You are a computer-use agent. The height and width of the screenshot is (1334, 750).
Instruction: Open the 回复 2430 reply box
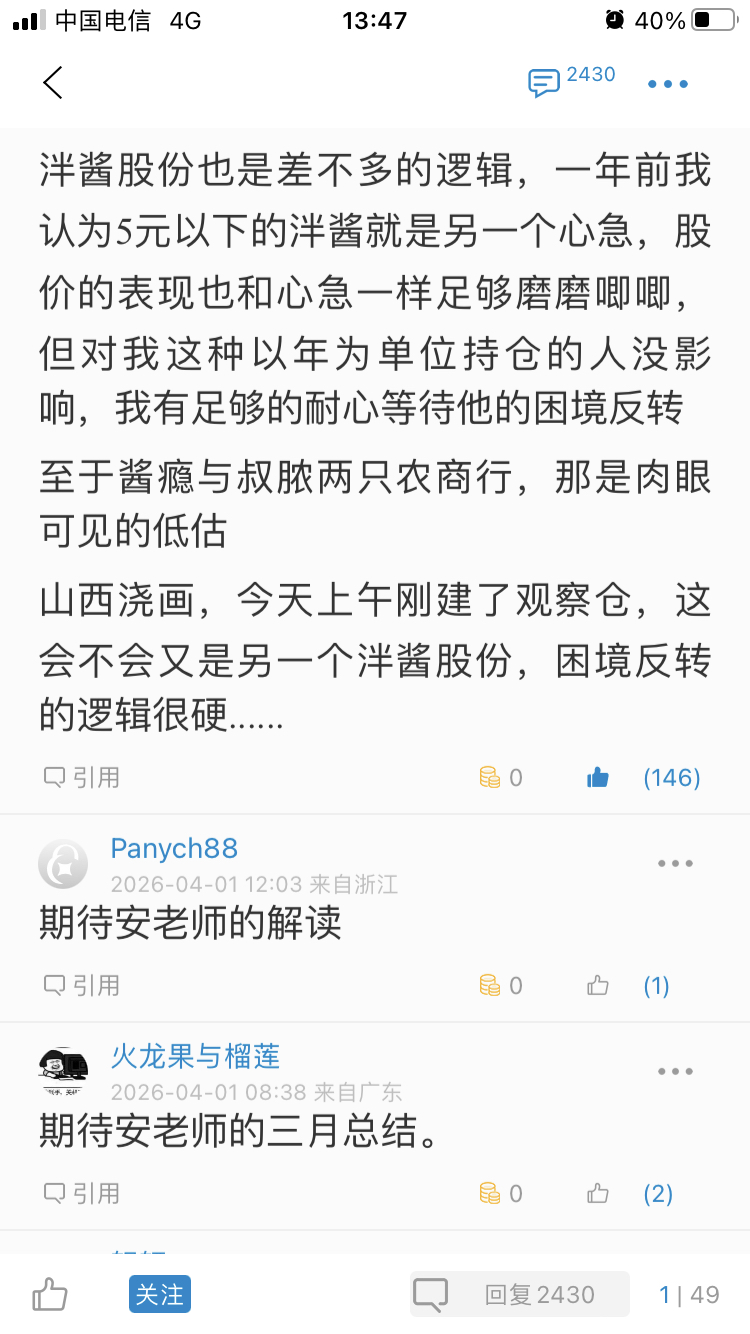(520, 1294)
